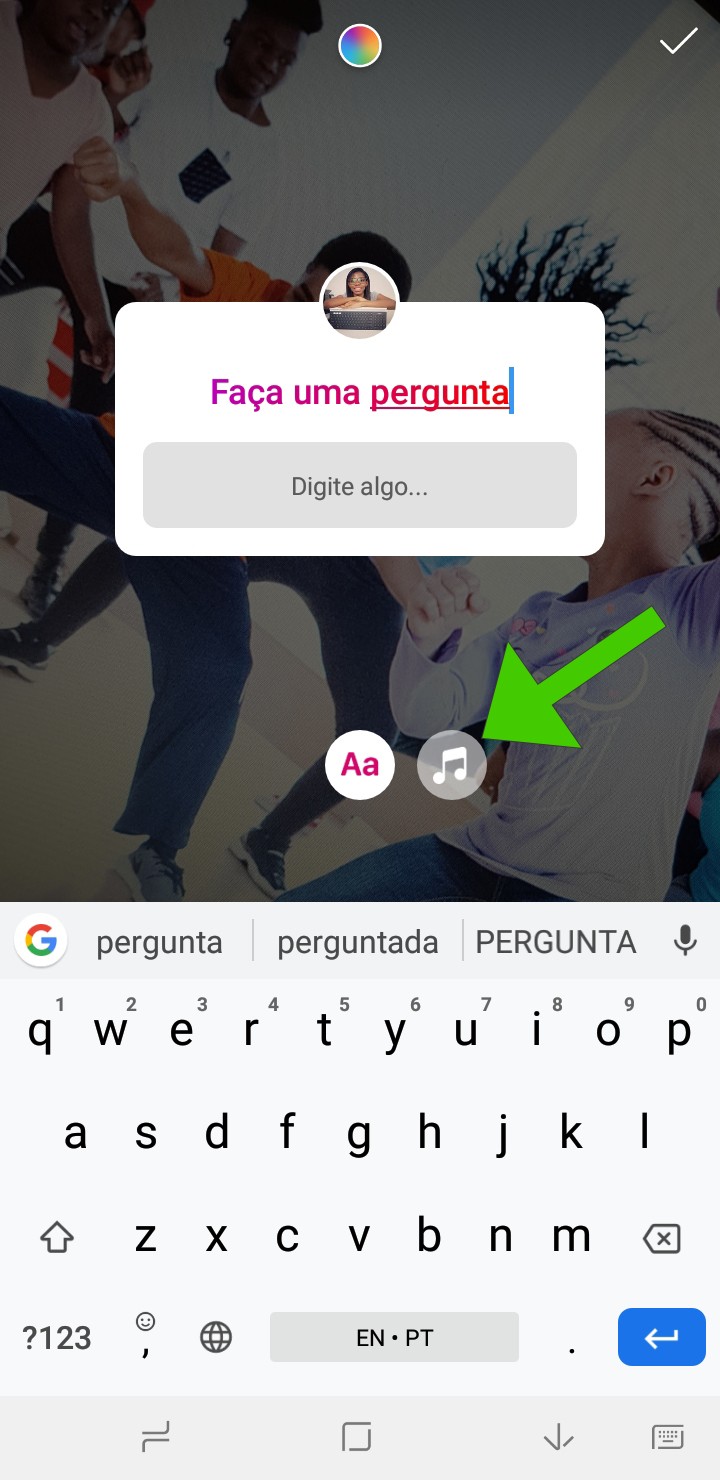Pick the 'PERGUNTA' uppercase suggestion

click(x=555, y=942)
